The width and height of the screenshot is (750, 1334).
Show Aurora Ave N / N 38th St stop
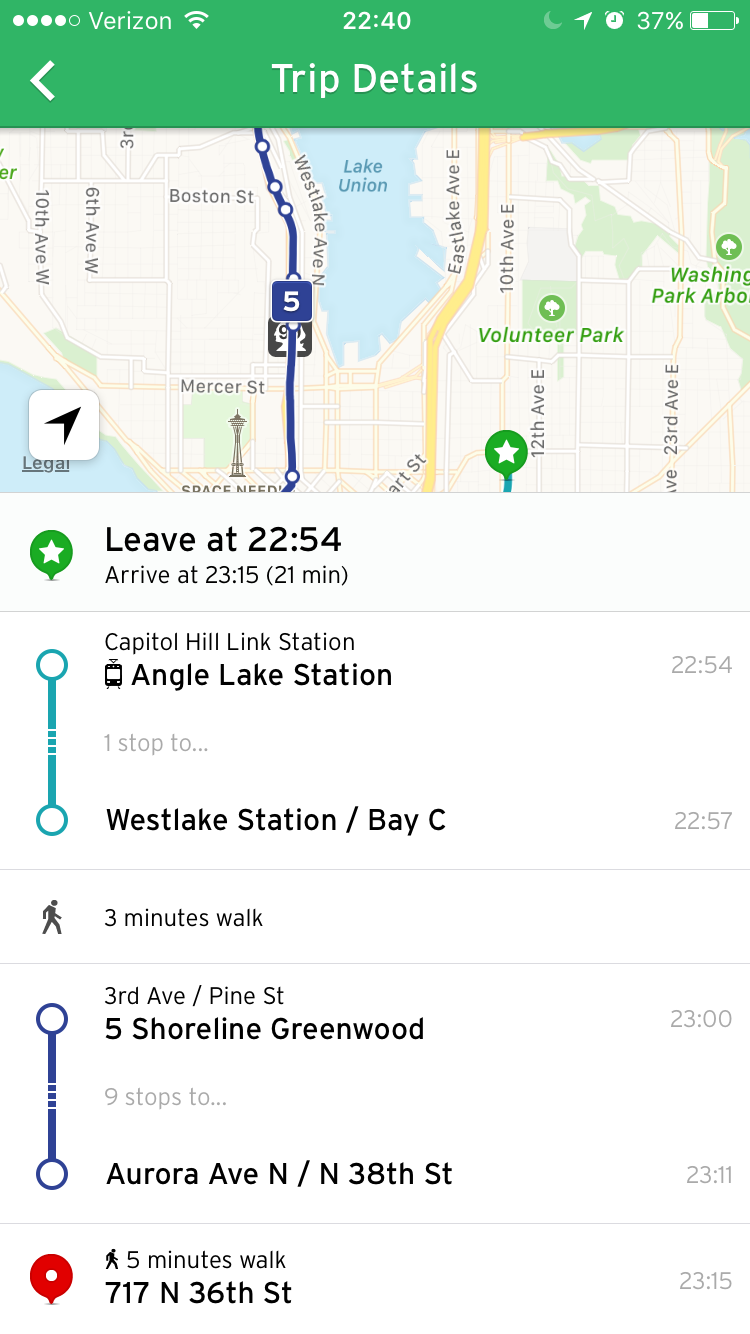pyautogui.click(x=279, y=1174)
